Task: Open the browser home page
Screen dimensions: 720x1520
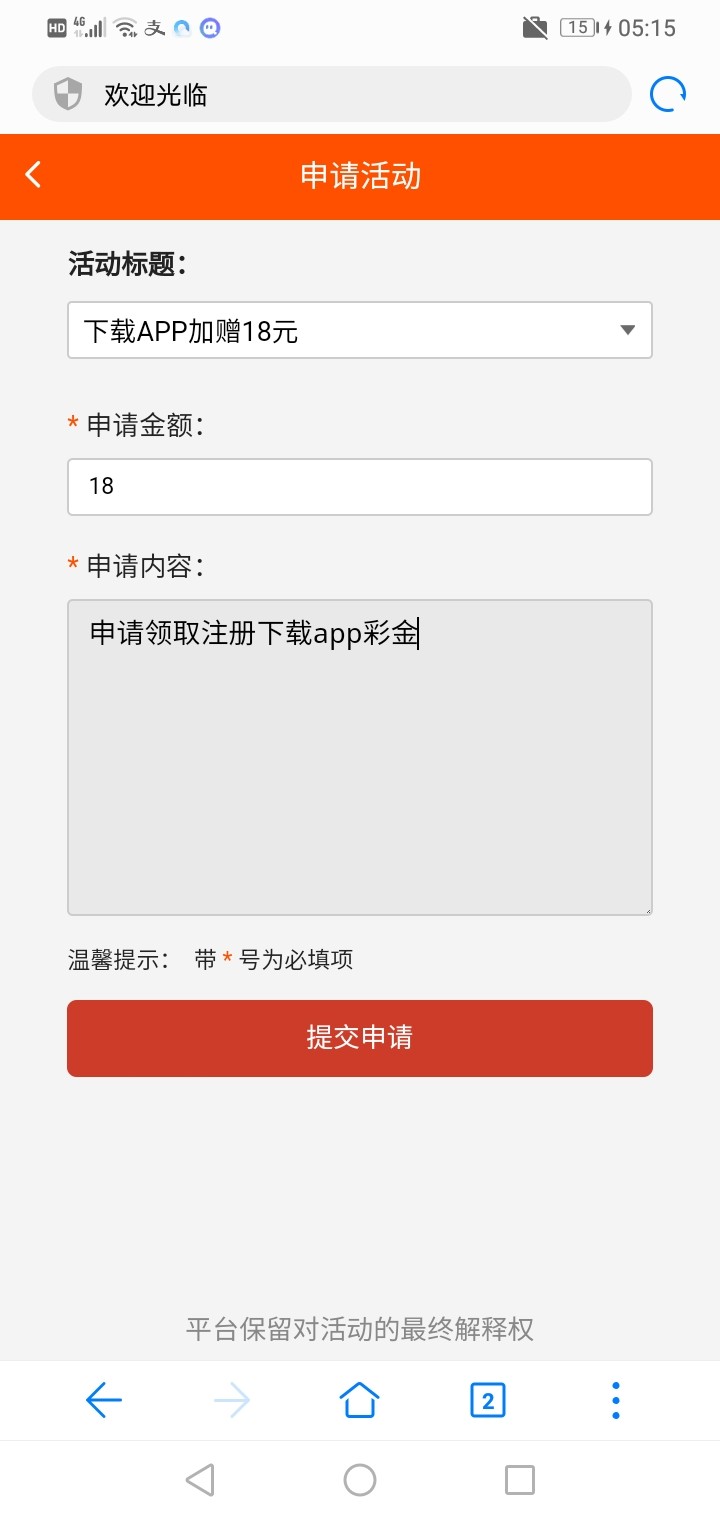Action: 360,1400
